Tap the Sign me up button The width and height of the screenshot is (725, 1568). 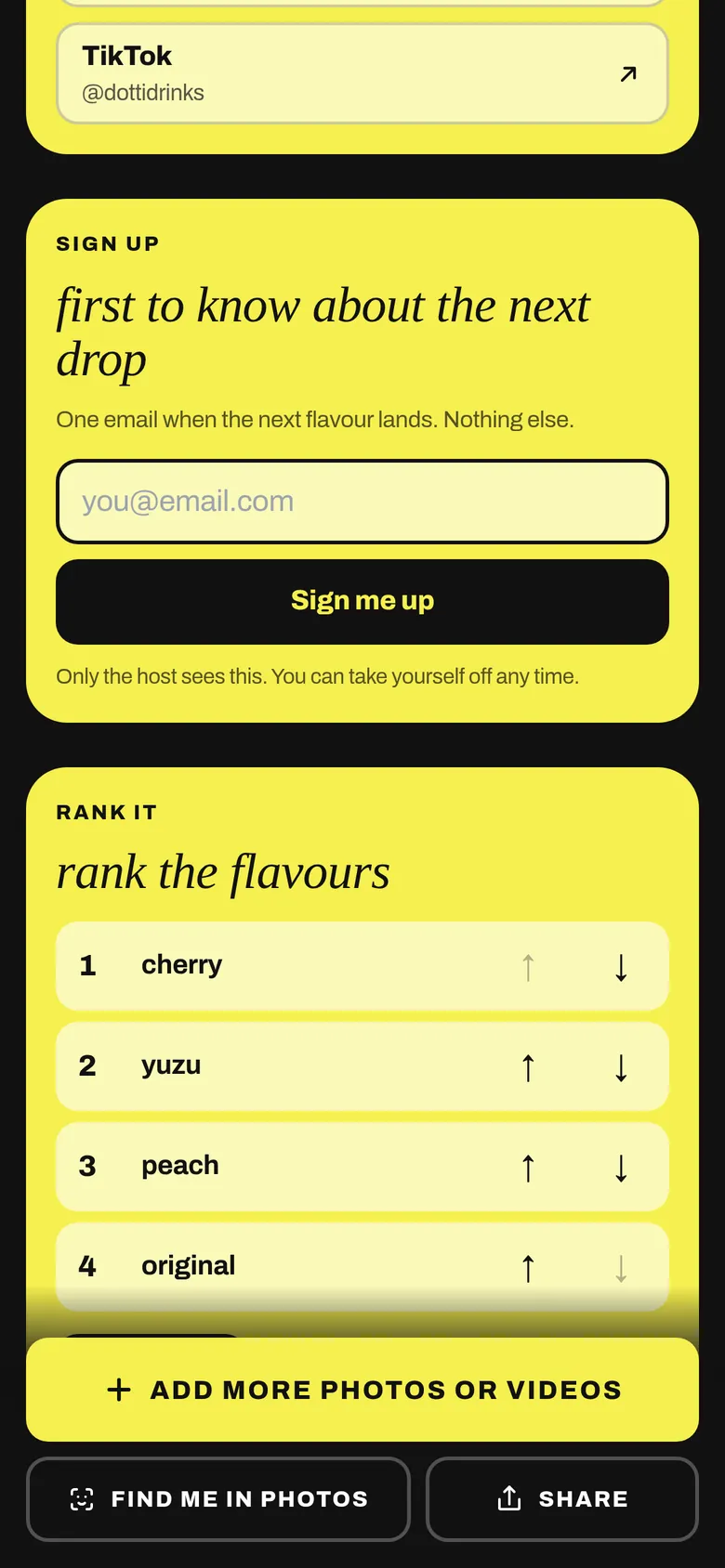tap(362, 601)
